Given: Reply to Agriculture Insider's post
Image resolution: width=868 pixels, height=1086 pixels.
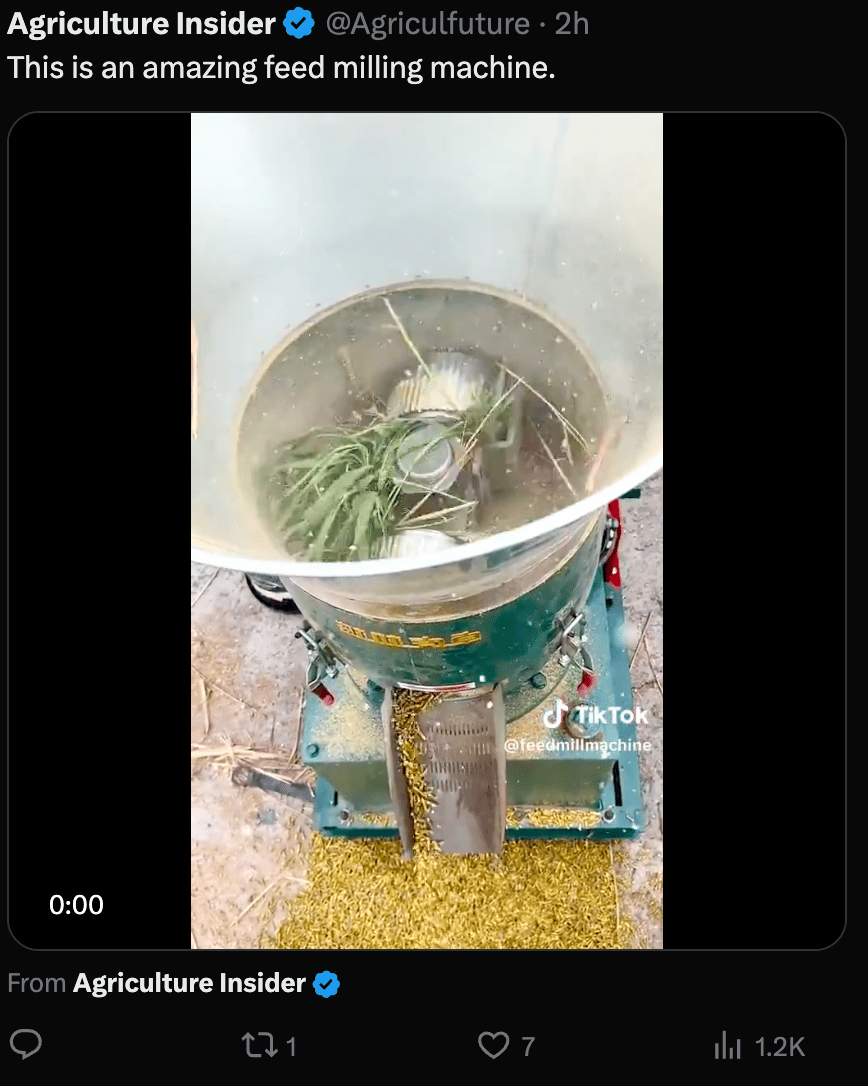Looking at the screenshot, I should (26, 1046).
